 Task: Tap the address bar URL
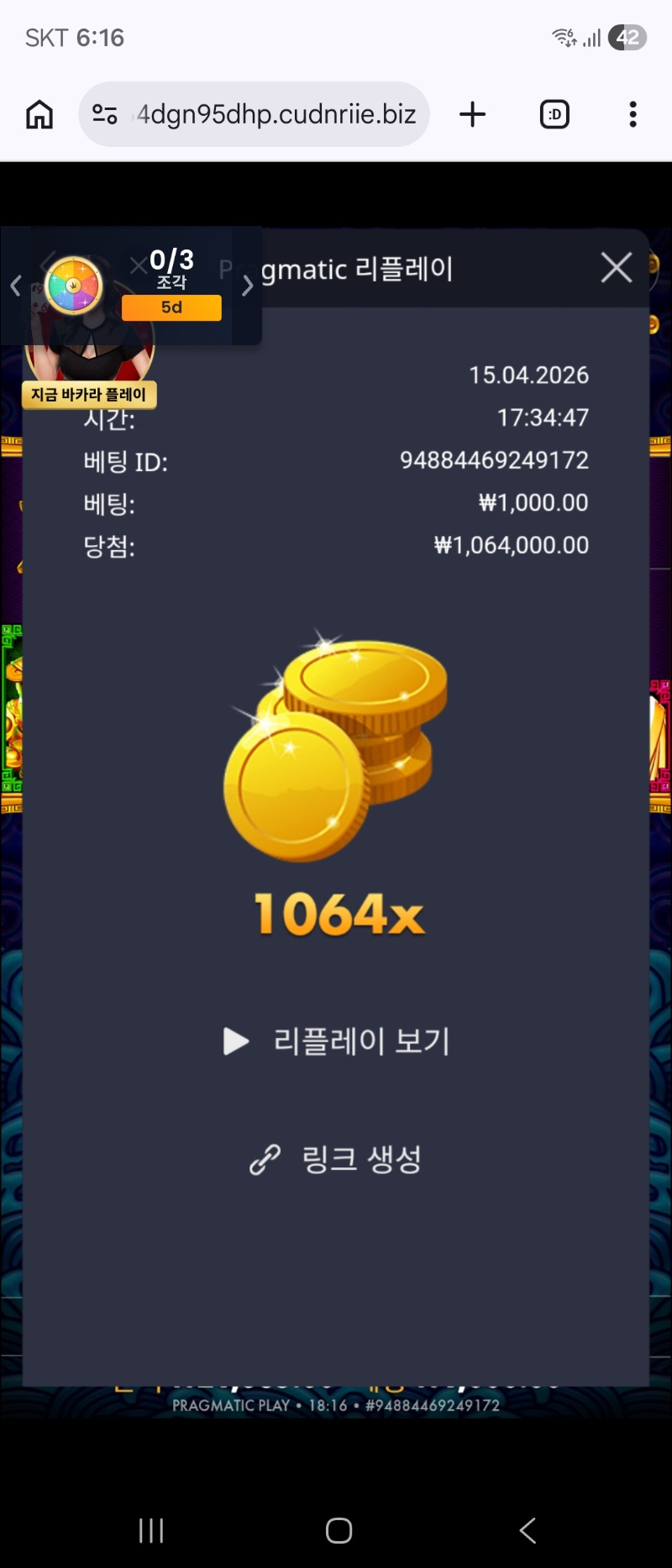[276, 114]
